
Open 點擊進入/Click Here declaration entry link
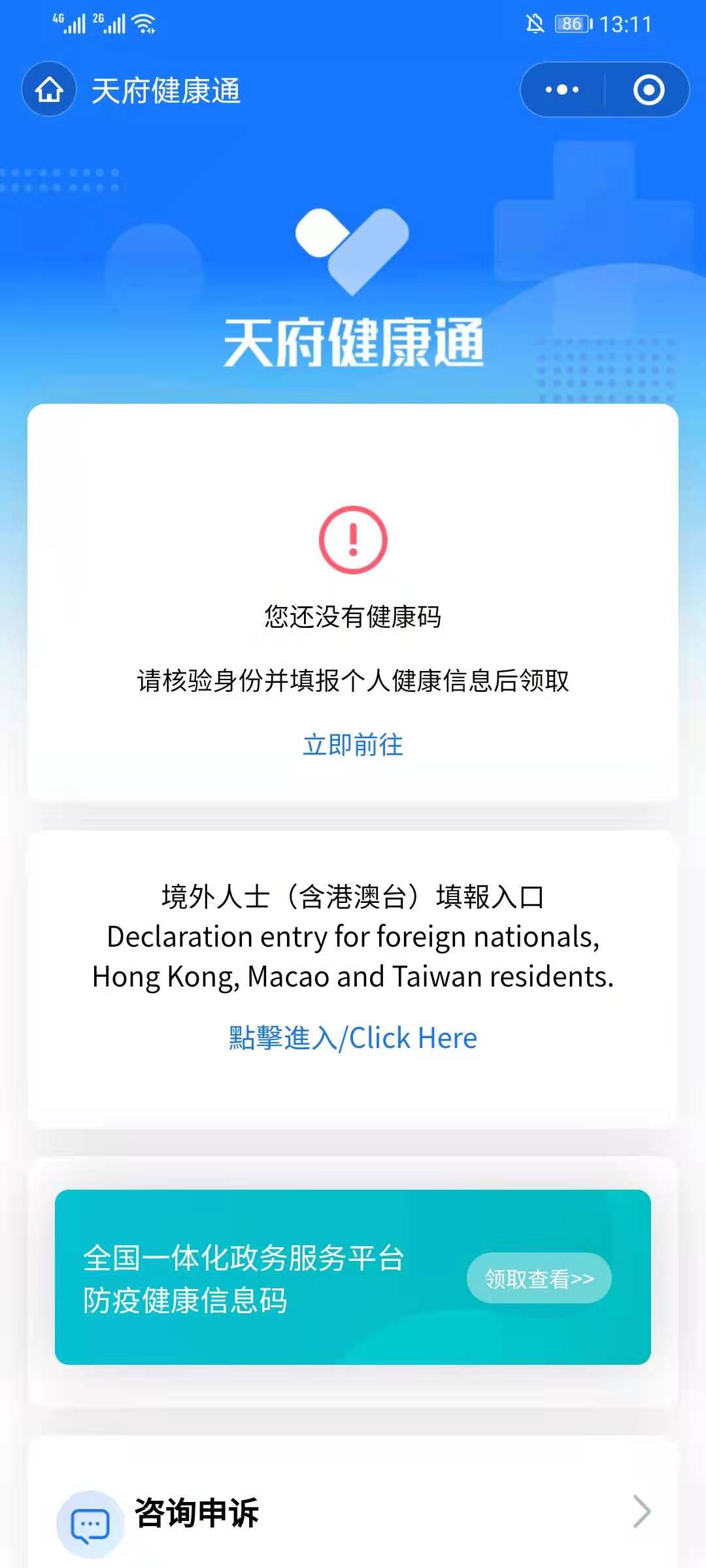point(353,1037)
